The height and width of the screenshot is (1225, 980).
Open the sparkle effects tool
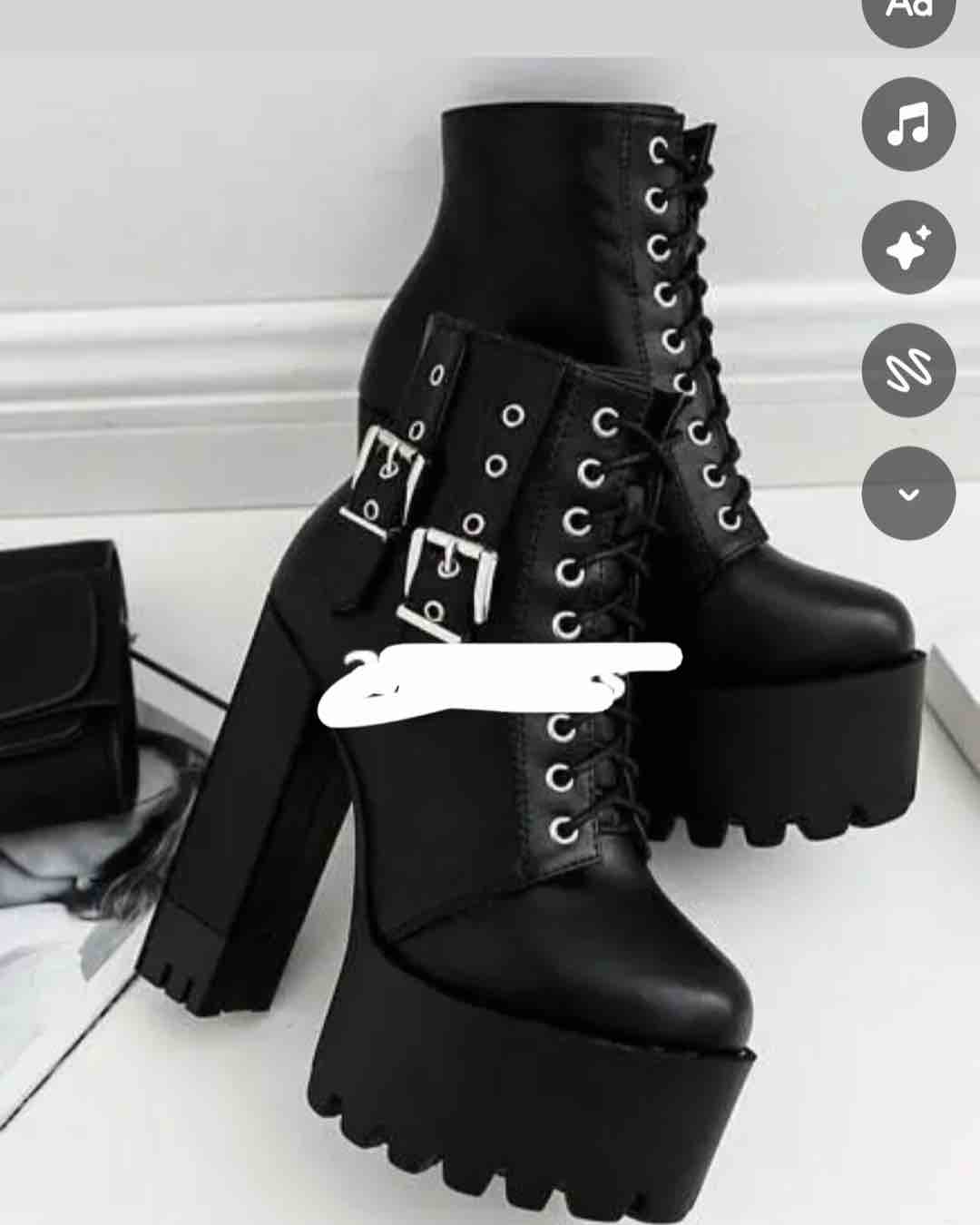point(908,248)
